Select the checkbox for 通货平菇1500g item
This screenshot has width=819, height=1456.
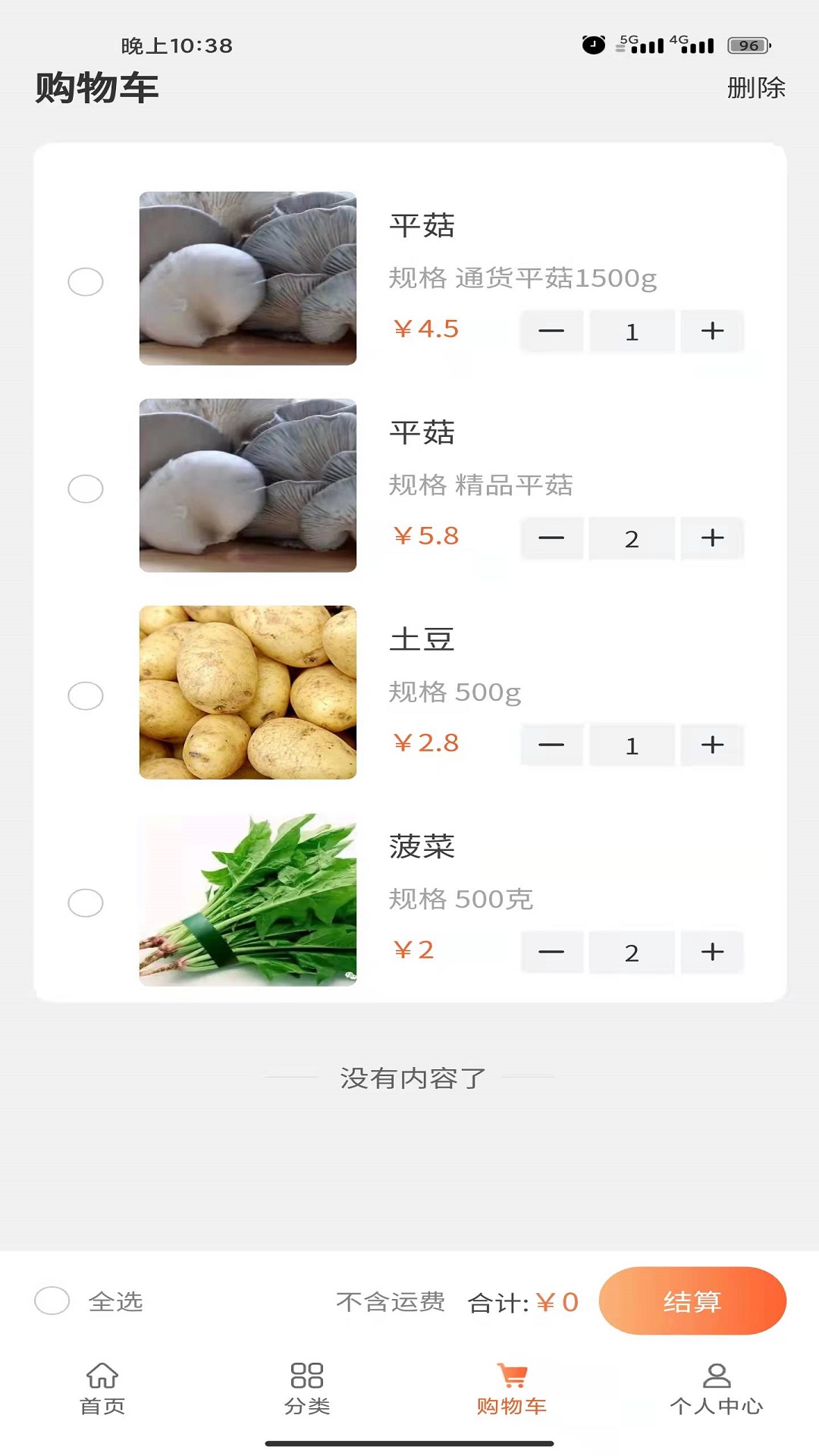(x=85, y=282)
